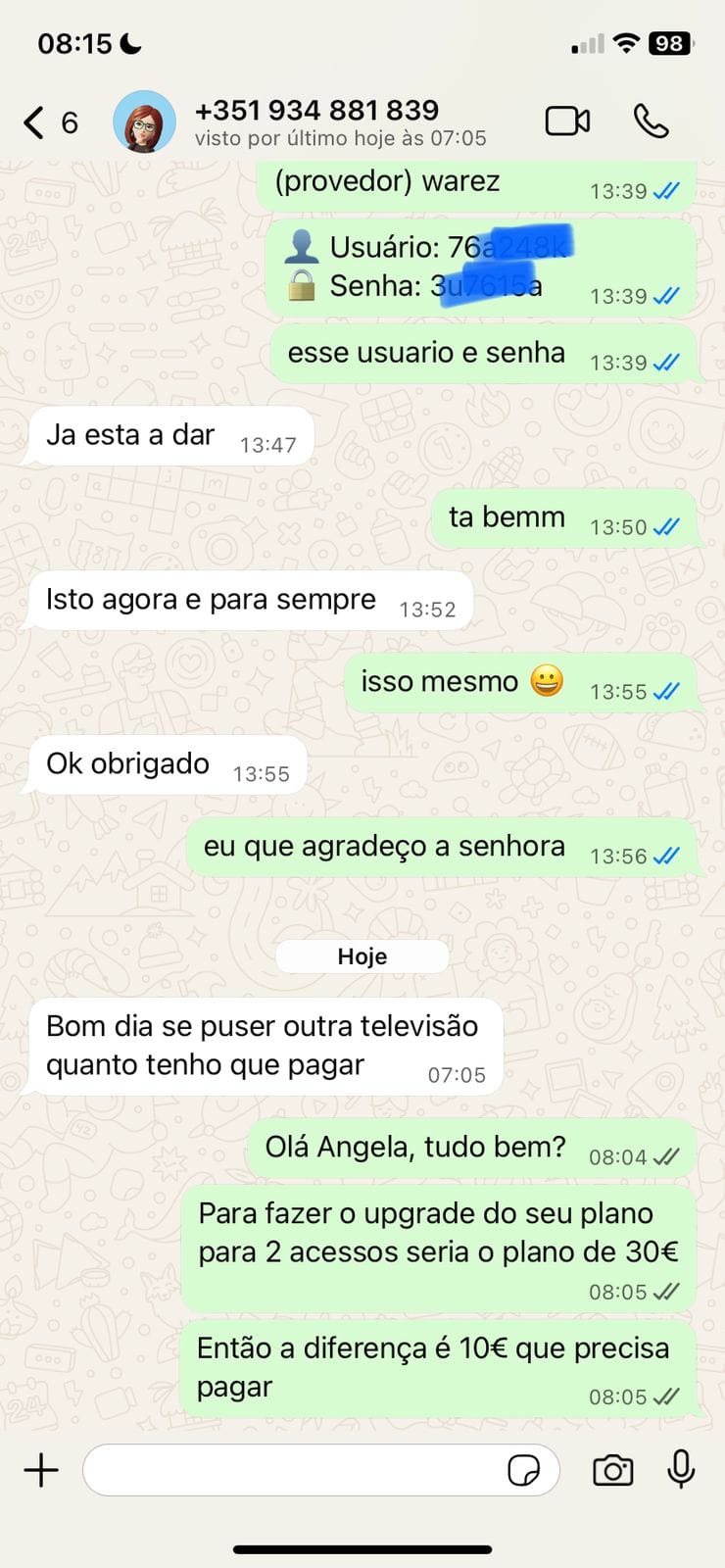This screenshot has width=725, height=1568.
Task: Open contact profile photo
Action: tap(144, 122)
